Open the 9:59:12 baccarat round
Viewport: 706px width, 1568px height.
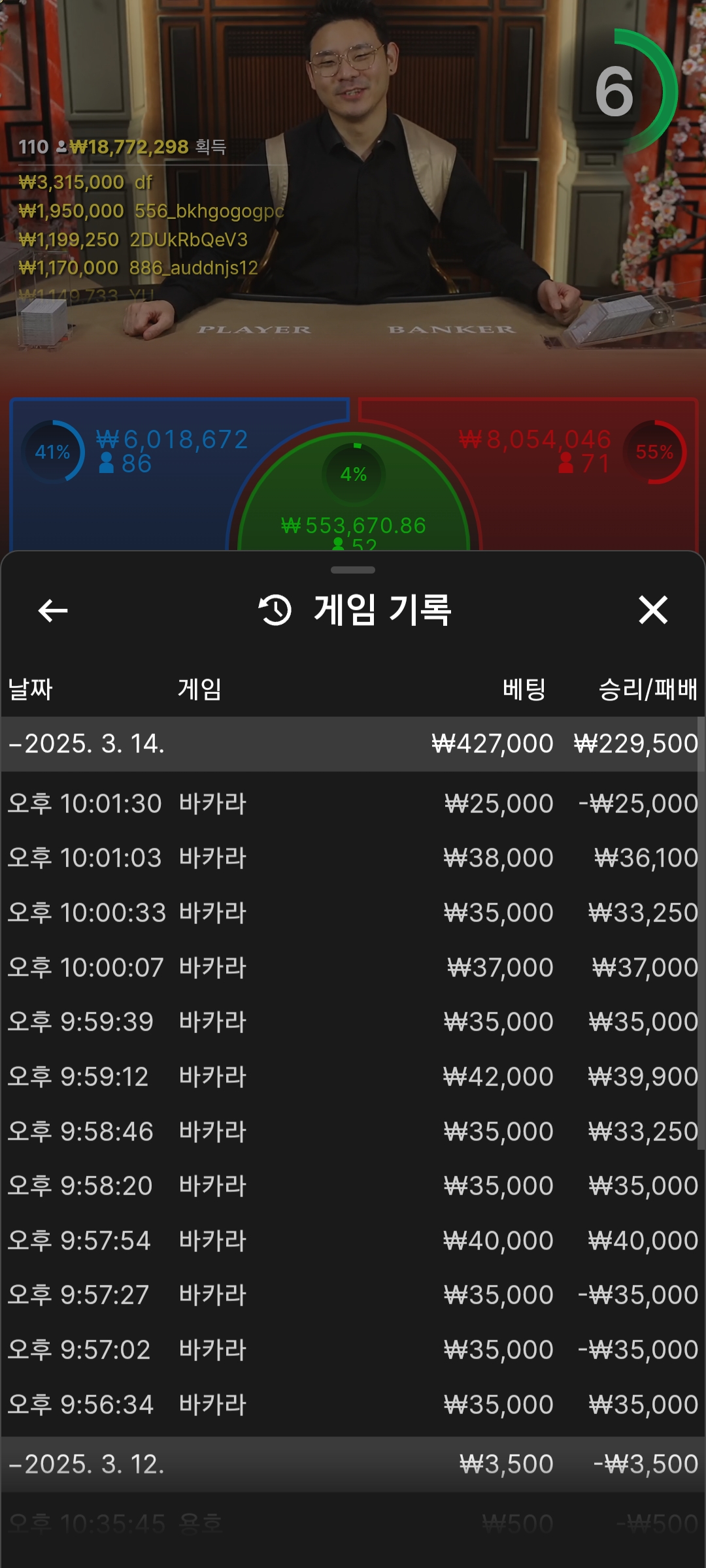pyautogui.click(x=353, y=1077)
